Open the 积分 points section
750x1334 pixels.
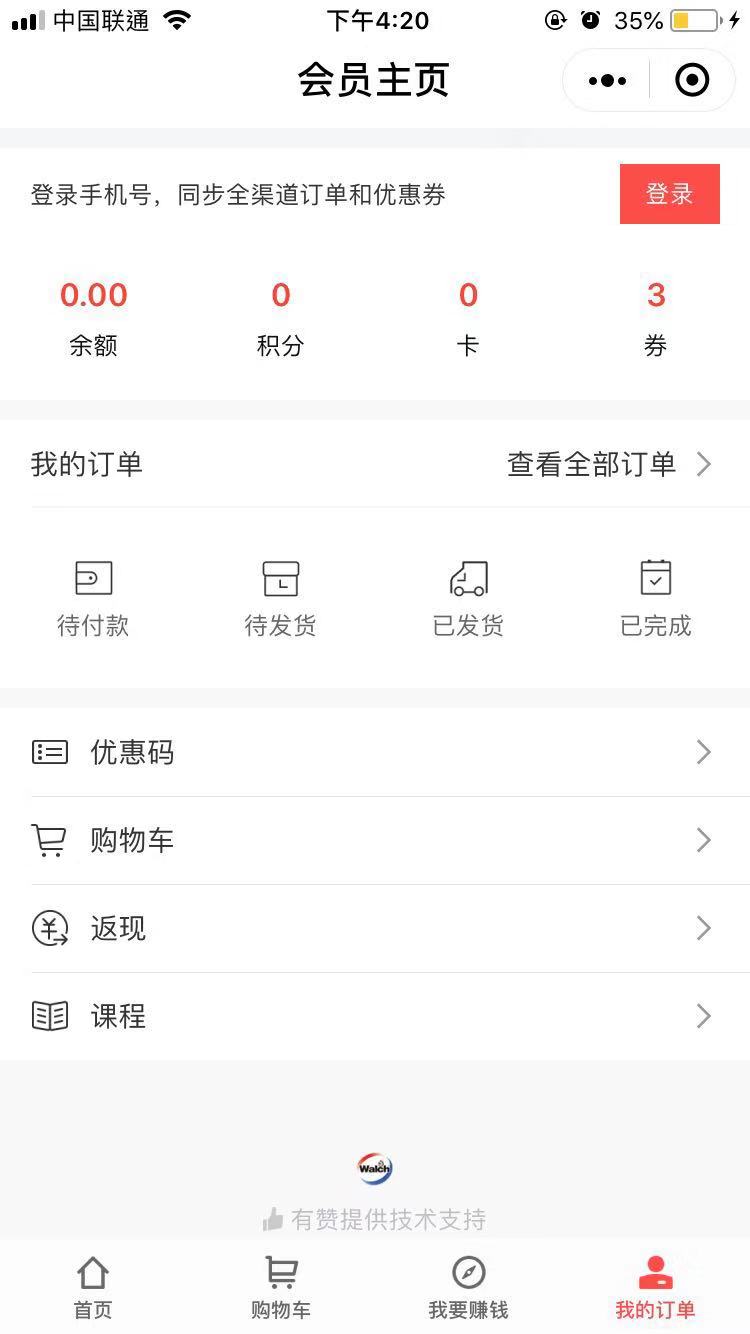(x=281, y=319)
